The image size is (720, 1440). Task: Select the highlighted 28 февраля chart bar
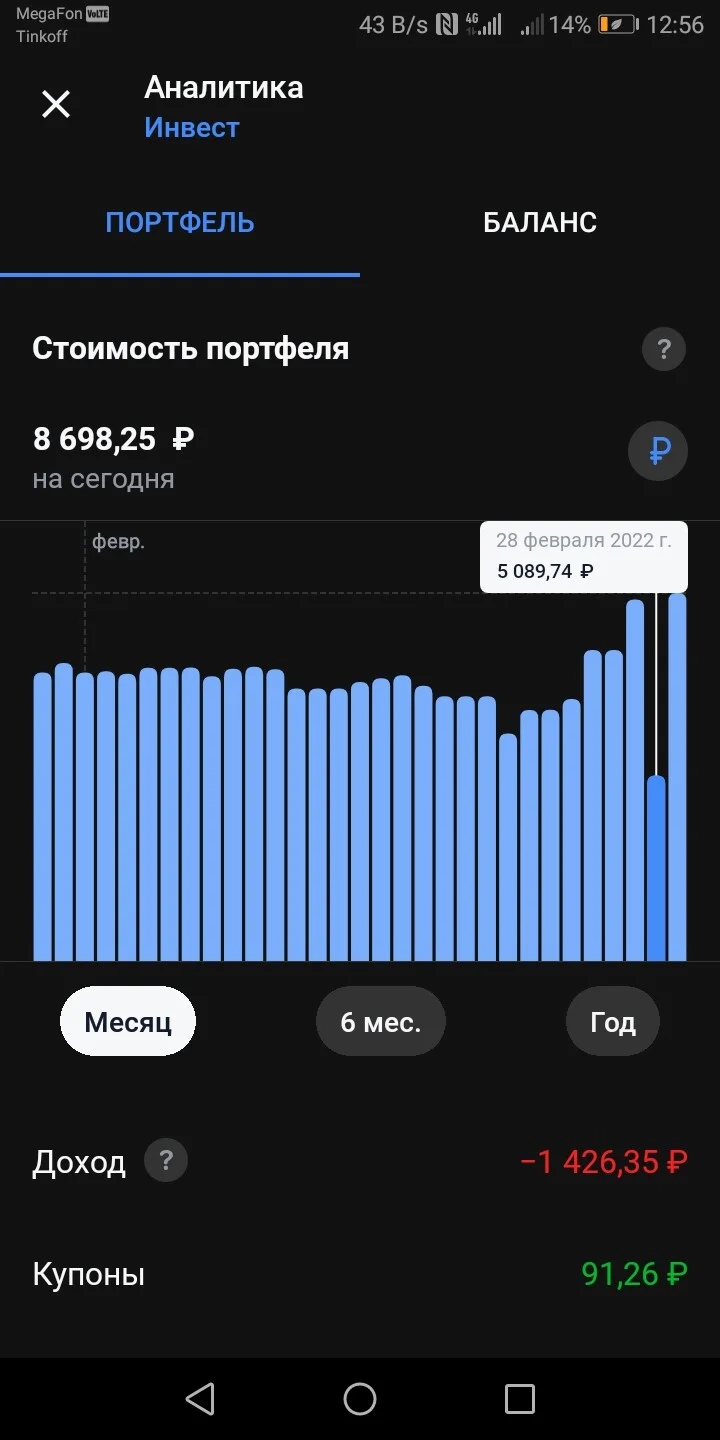656,868
